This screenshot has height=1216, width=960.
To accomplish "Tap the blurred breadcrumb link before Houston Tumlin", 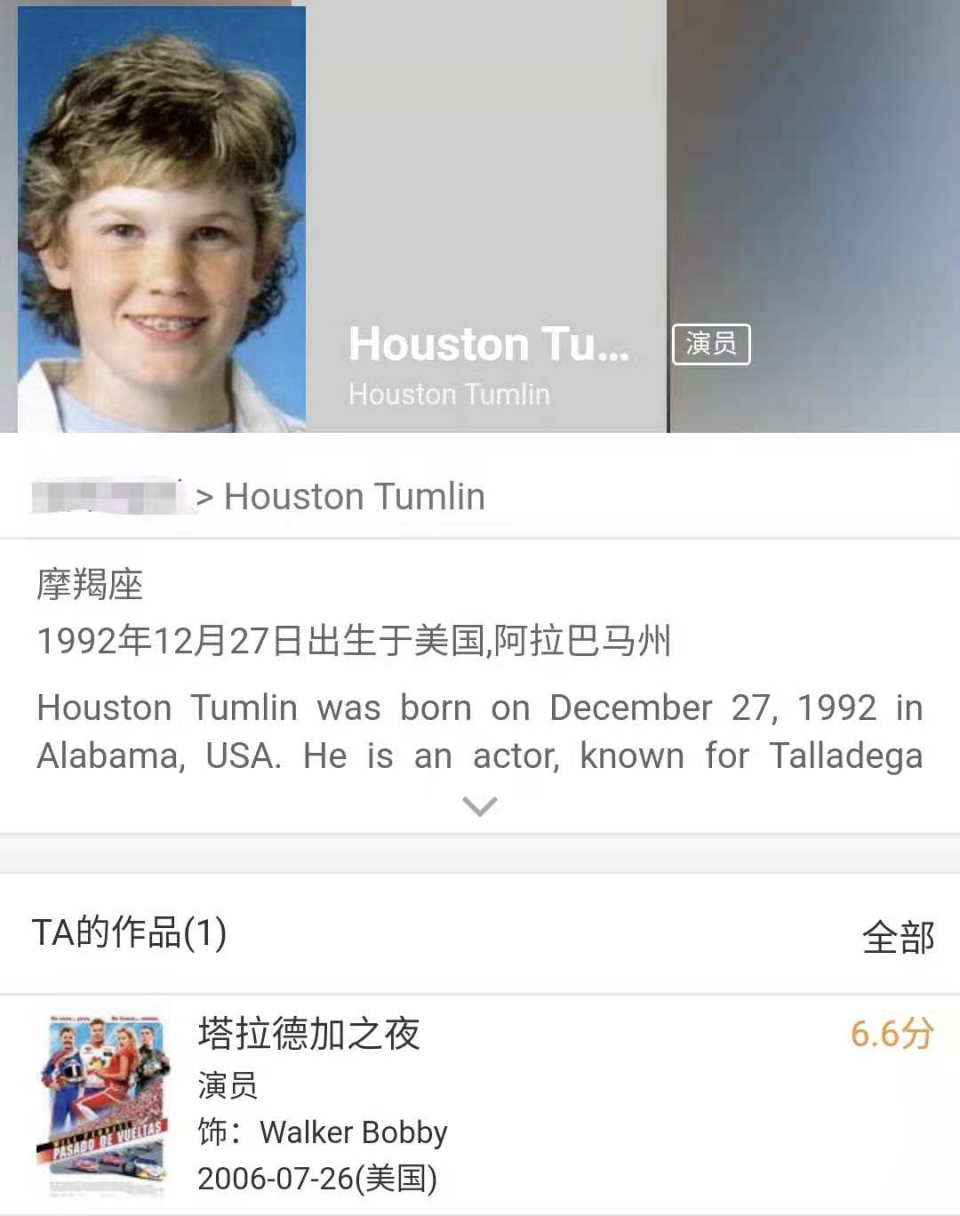I will tap(110, 496).
